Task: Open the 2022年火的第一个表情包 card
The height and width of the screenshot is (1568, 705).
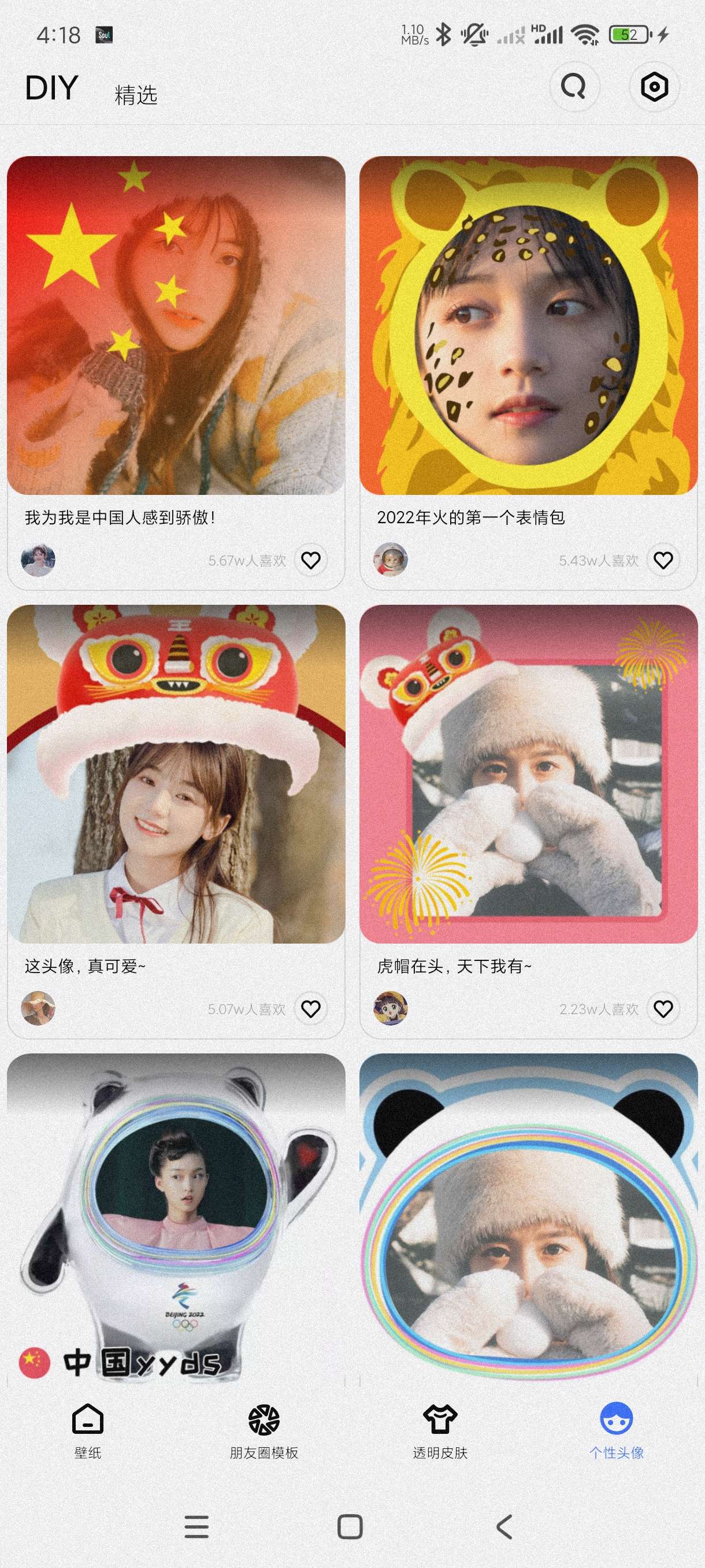Action: 528,326
